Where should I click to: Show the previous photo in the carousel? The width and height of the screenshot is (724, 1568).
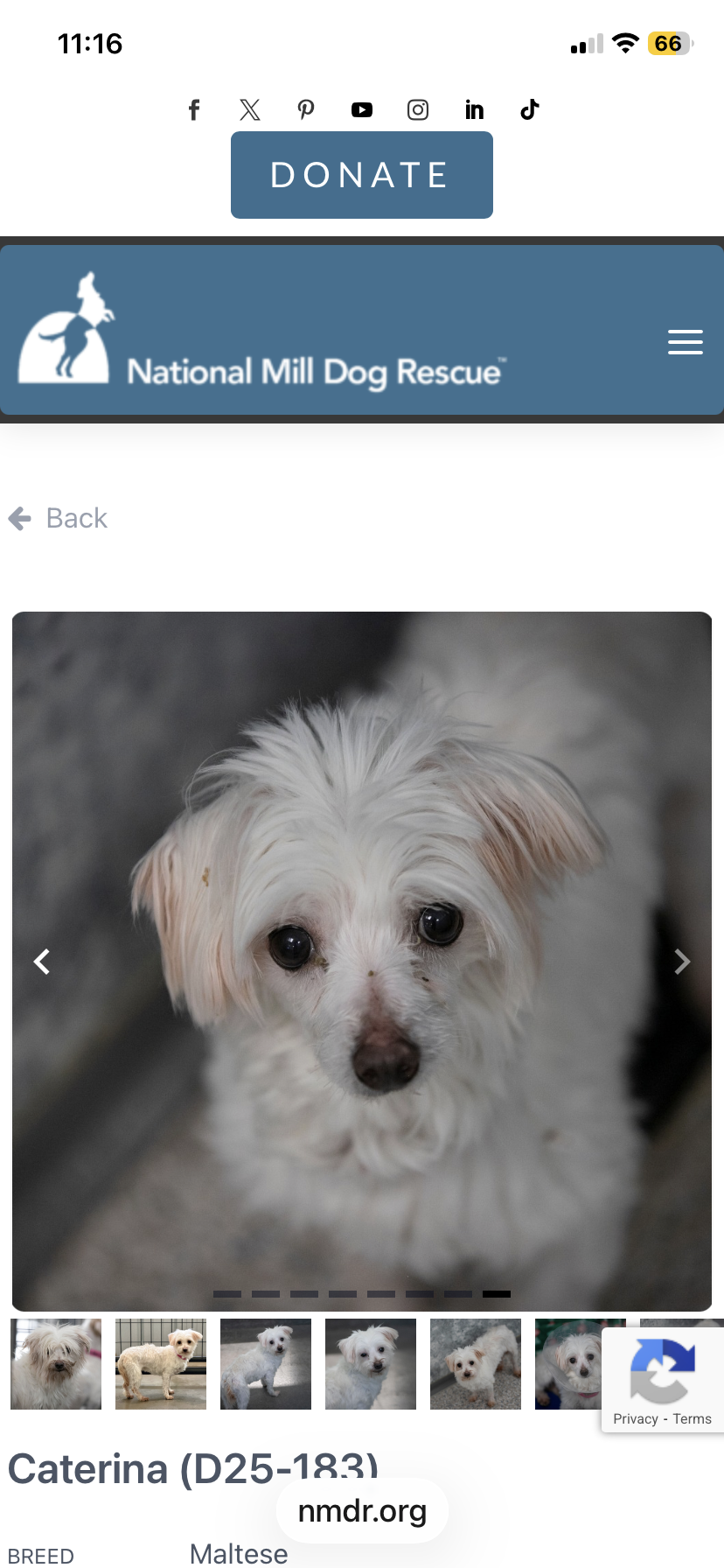42,962
